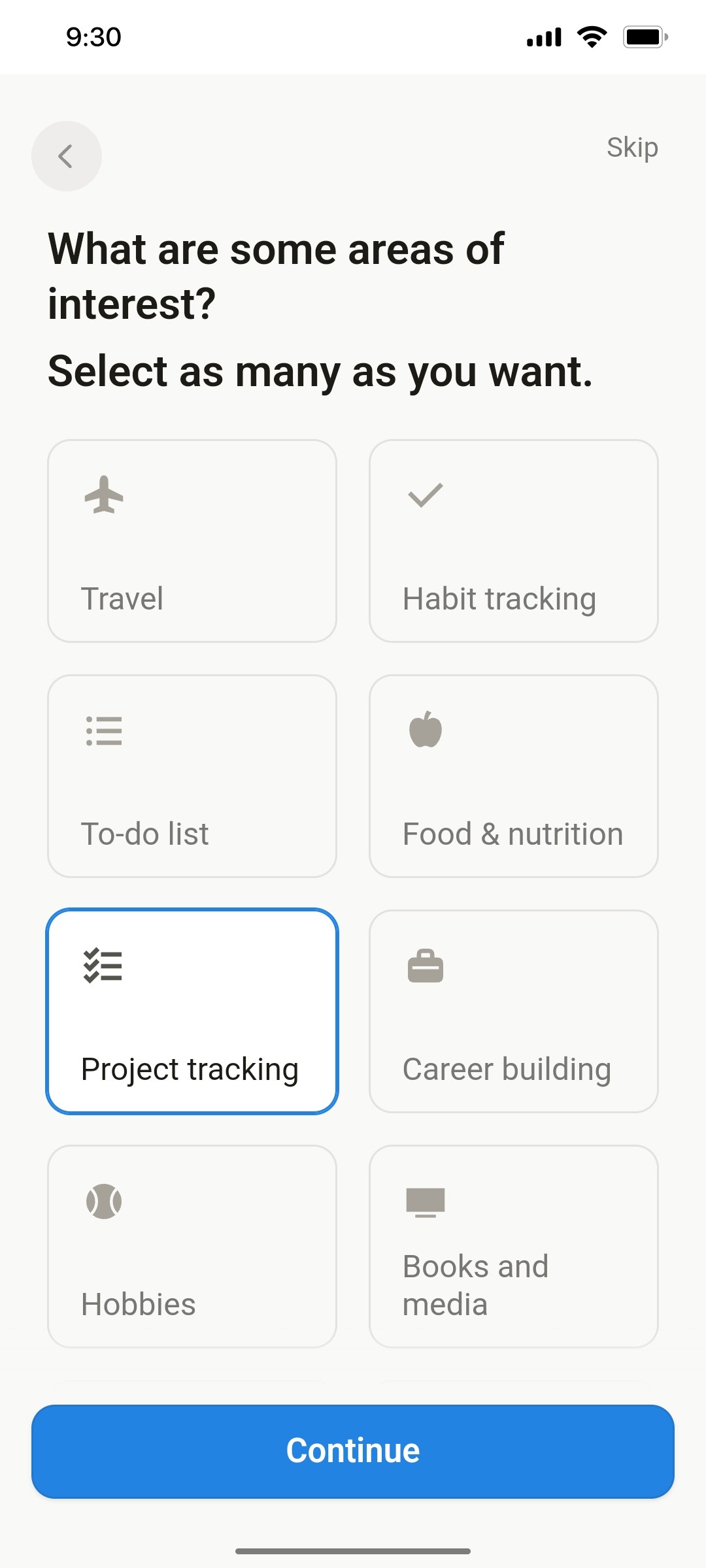Go back using the chevron arrow

(65, 156)
